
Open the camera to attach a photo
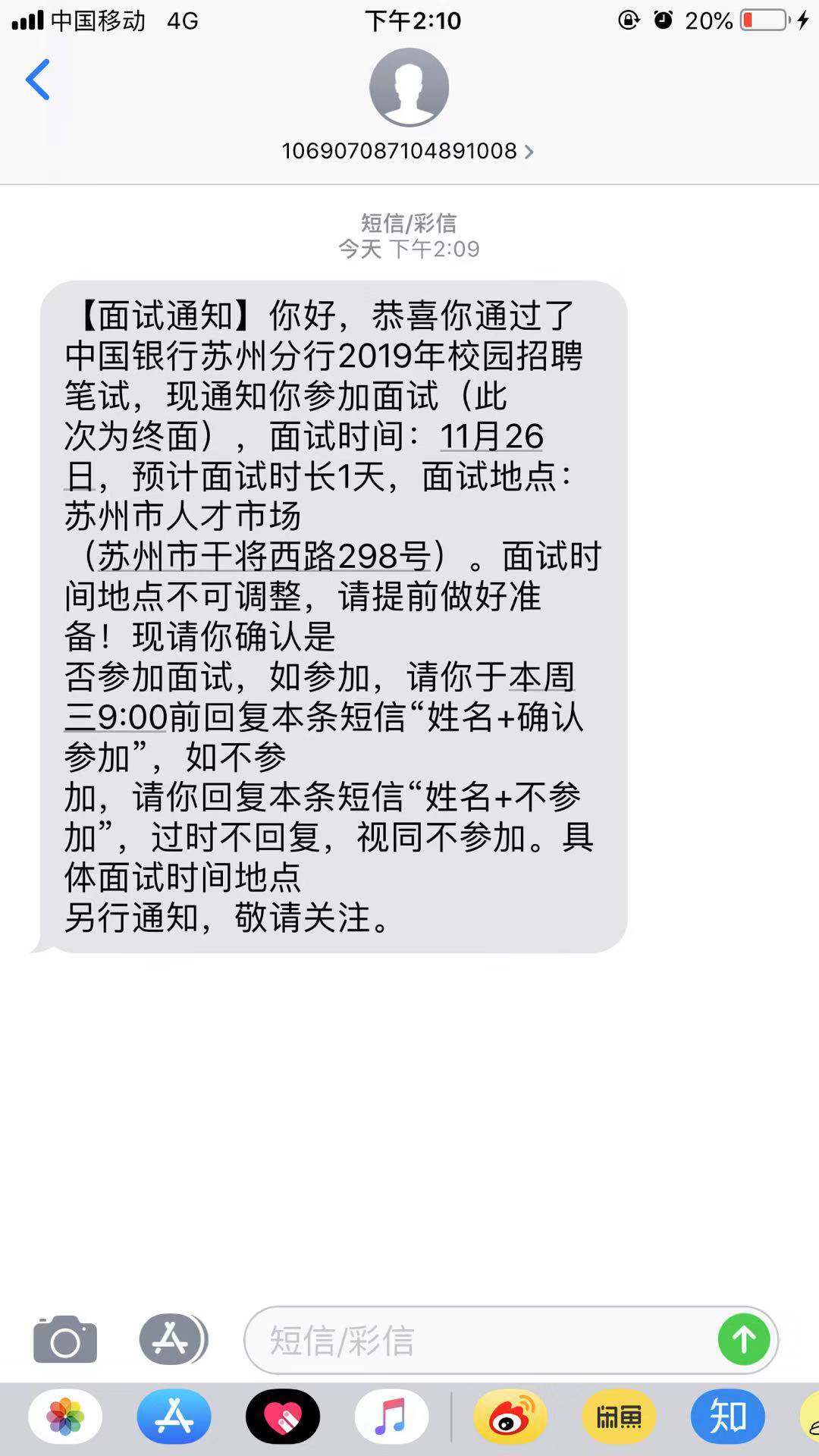[x=65, y=1340]
